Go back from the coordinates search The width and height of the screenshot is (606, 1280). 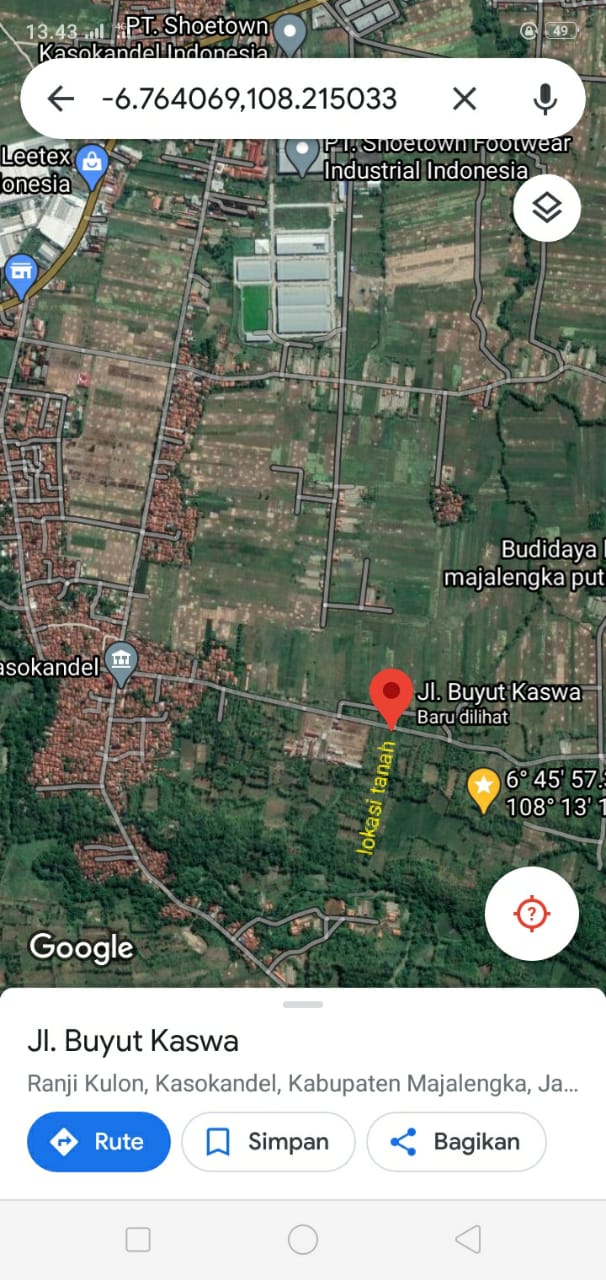pyautogui.click(x=62, y=98)
